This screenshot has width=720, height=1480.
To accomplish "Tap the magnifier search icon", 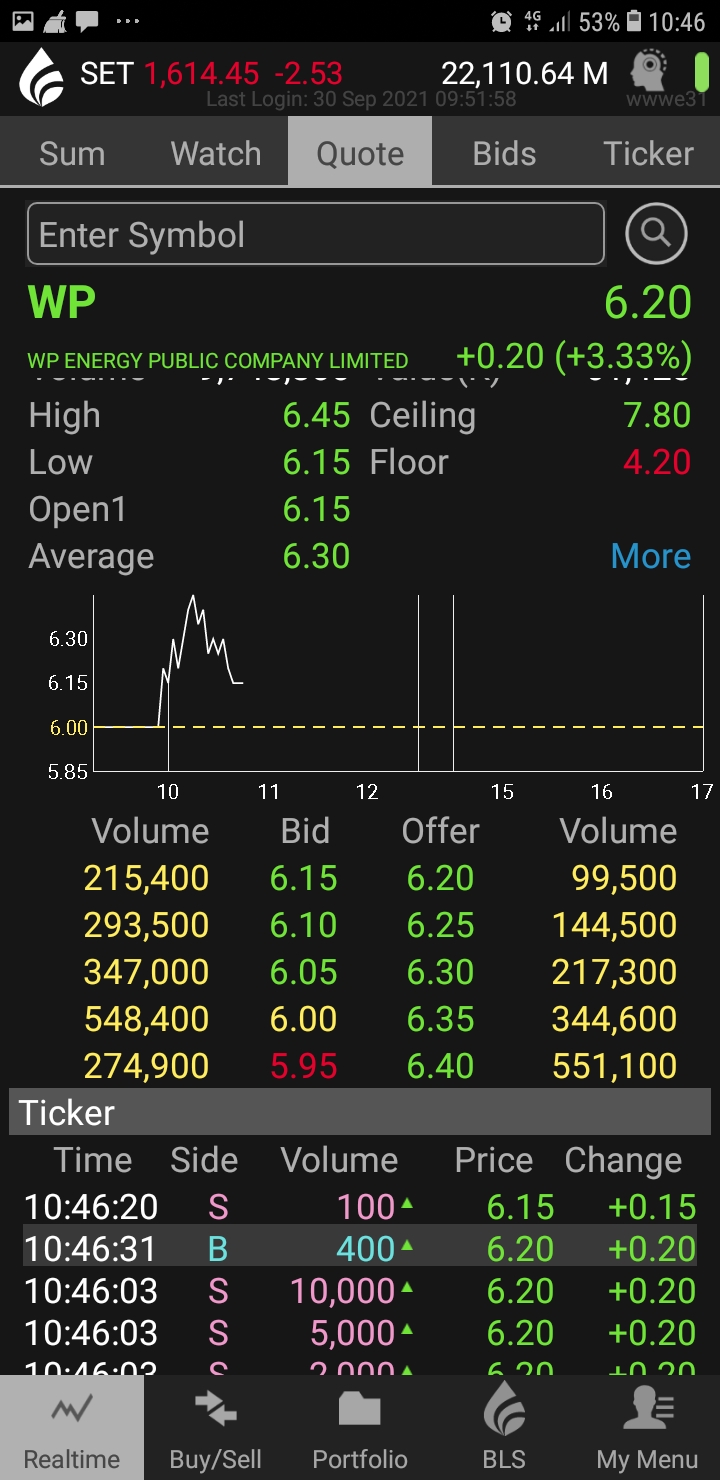I will click(656, 234).
